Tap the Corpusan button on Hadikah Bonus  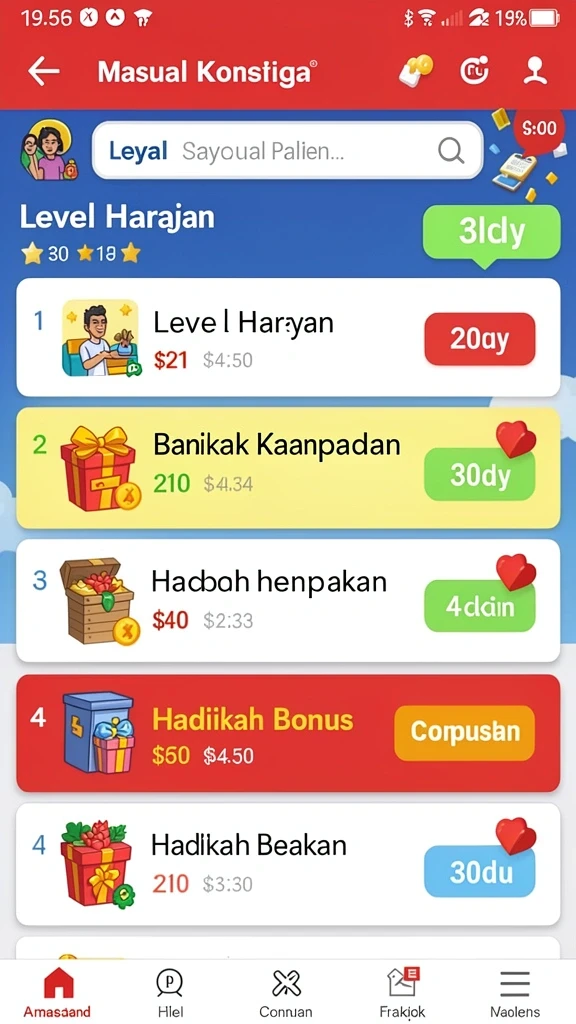point(464,733)
